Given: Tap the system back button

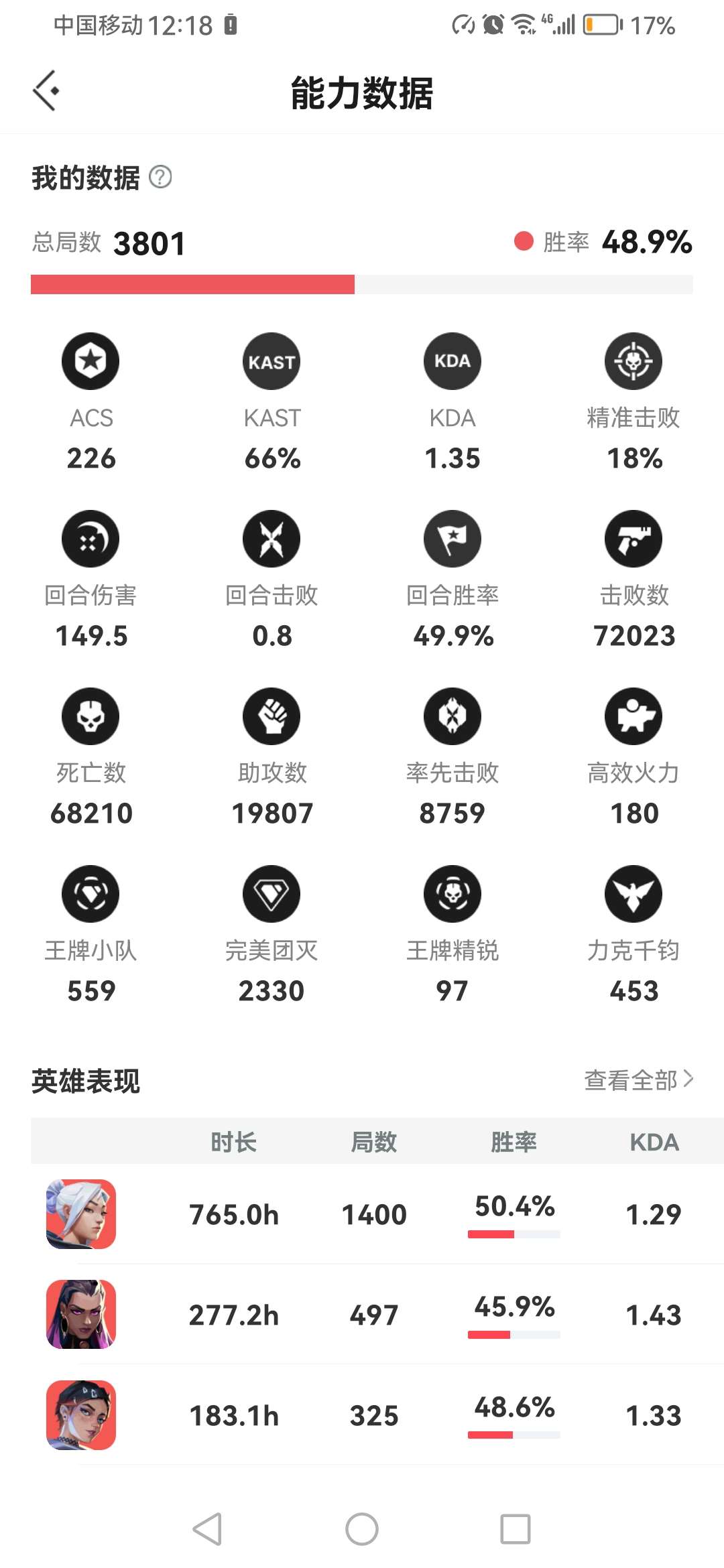Looking at the screenshot, I should (207, 1529).
